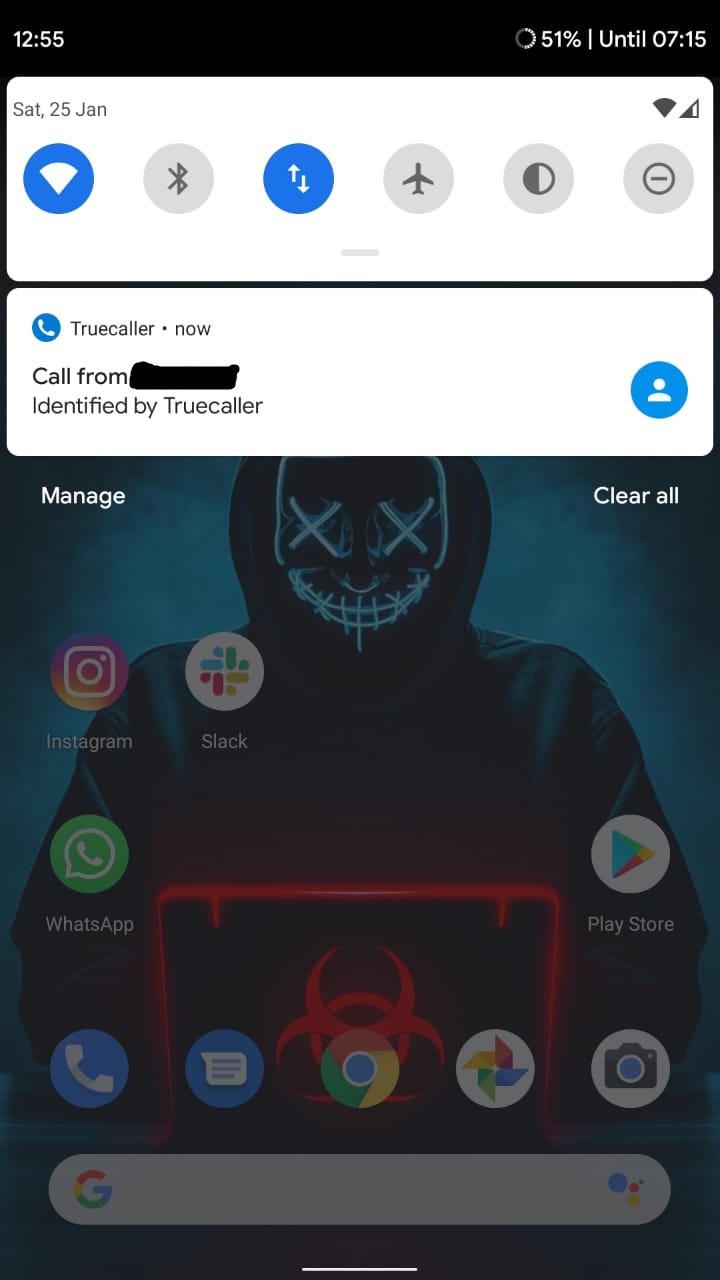Tap the Truecaller contact profile icon
Image resolution: width=720 pixels, height=1280 pixels.
659,390
